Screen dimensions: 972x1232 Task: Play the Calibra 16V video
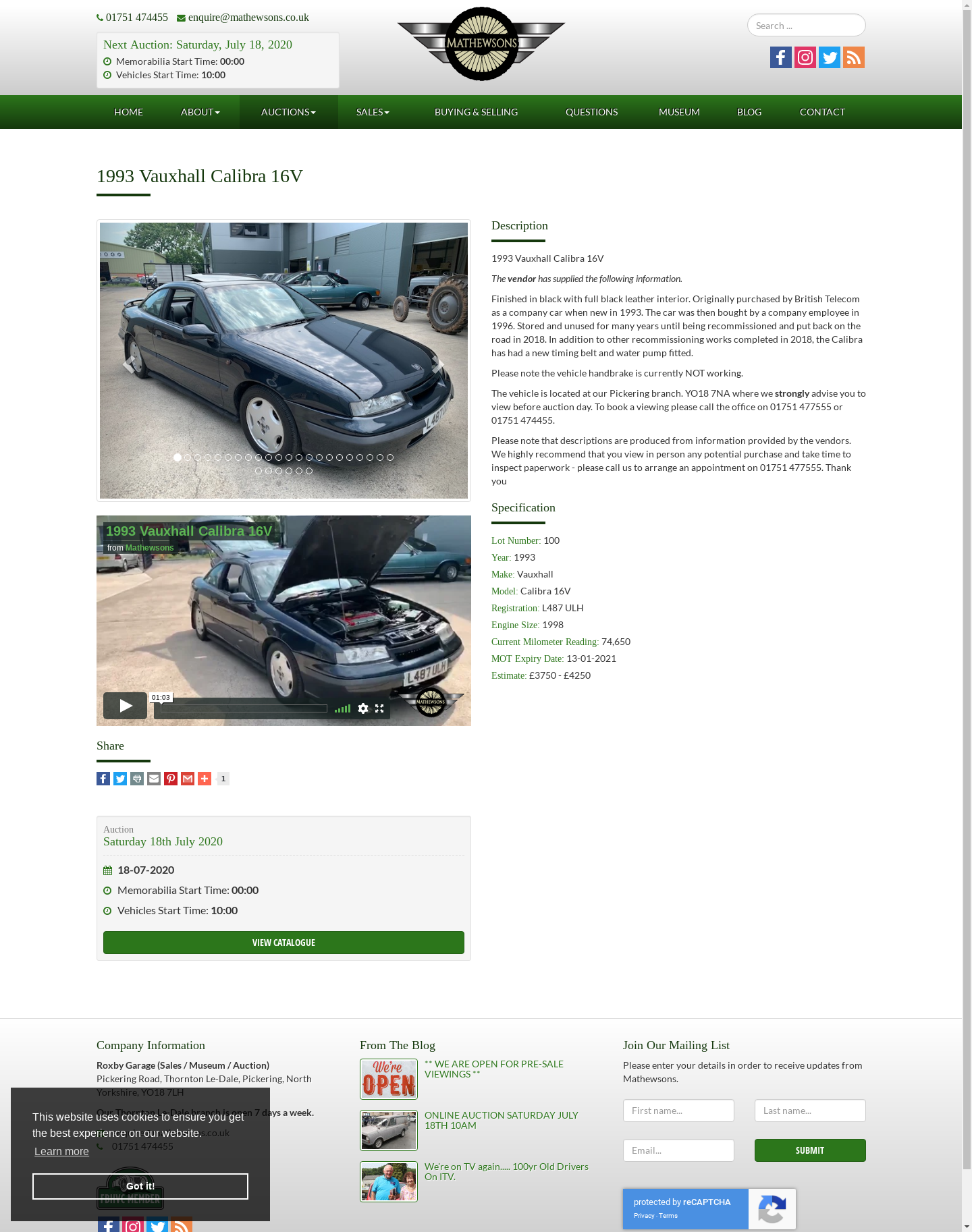(125, 706)
